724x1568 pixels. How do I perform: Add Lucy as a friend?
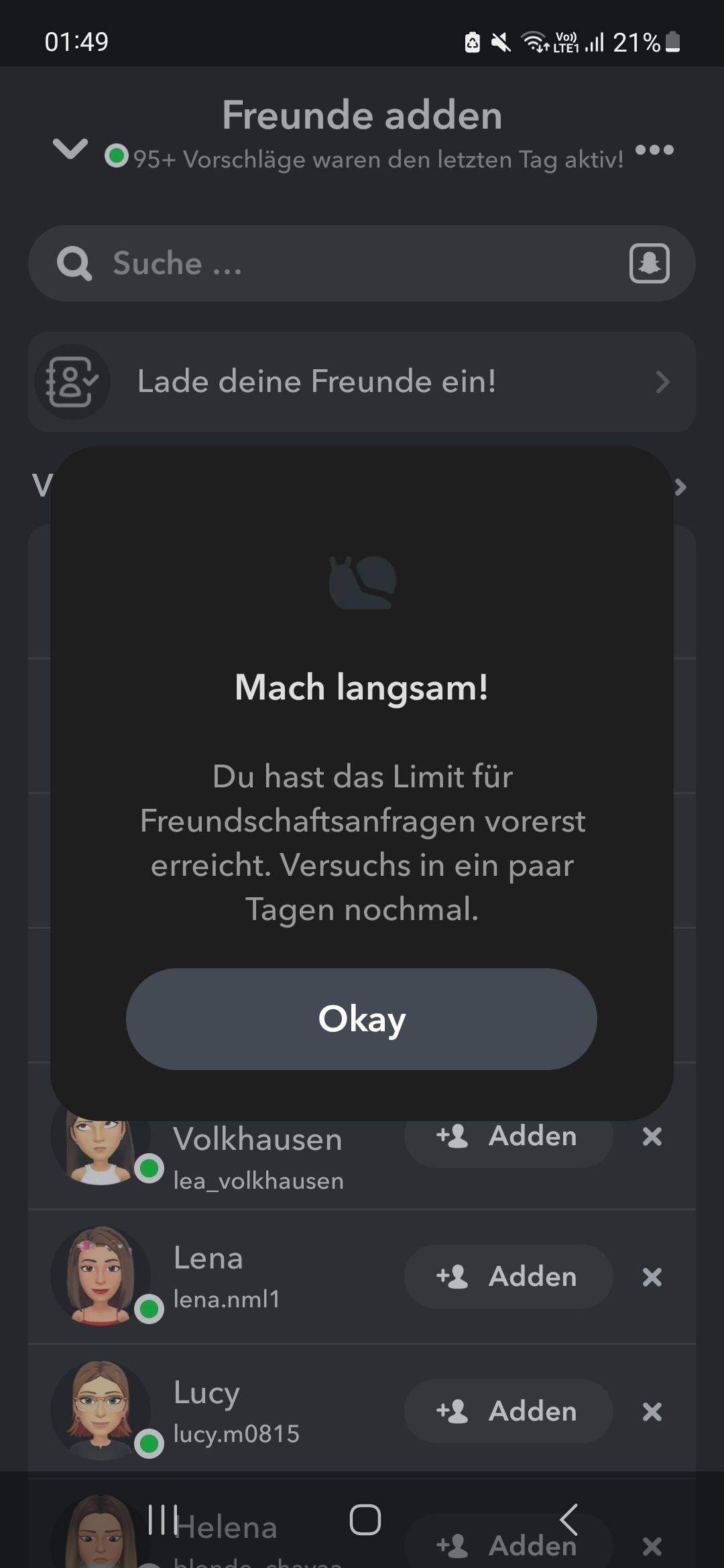click(x=508, y=1411)
